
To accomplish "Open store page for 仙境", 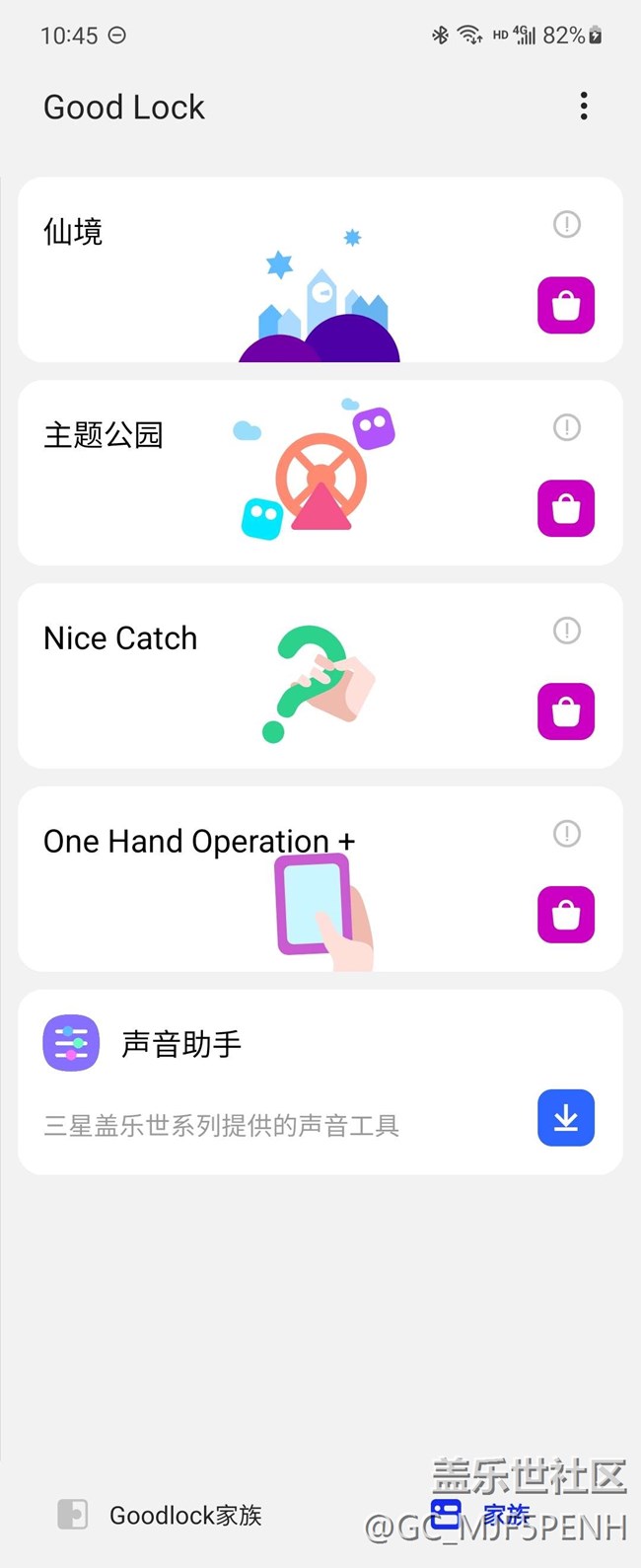I will (x=566, y=305).
